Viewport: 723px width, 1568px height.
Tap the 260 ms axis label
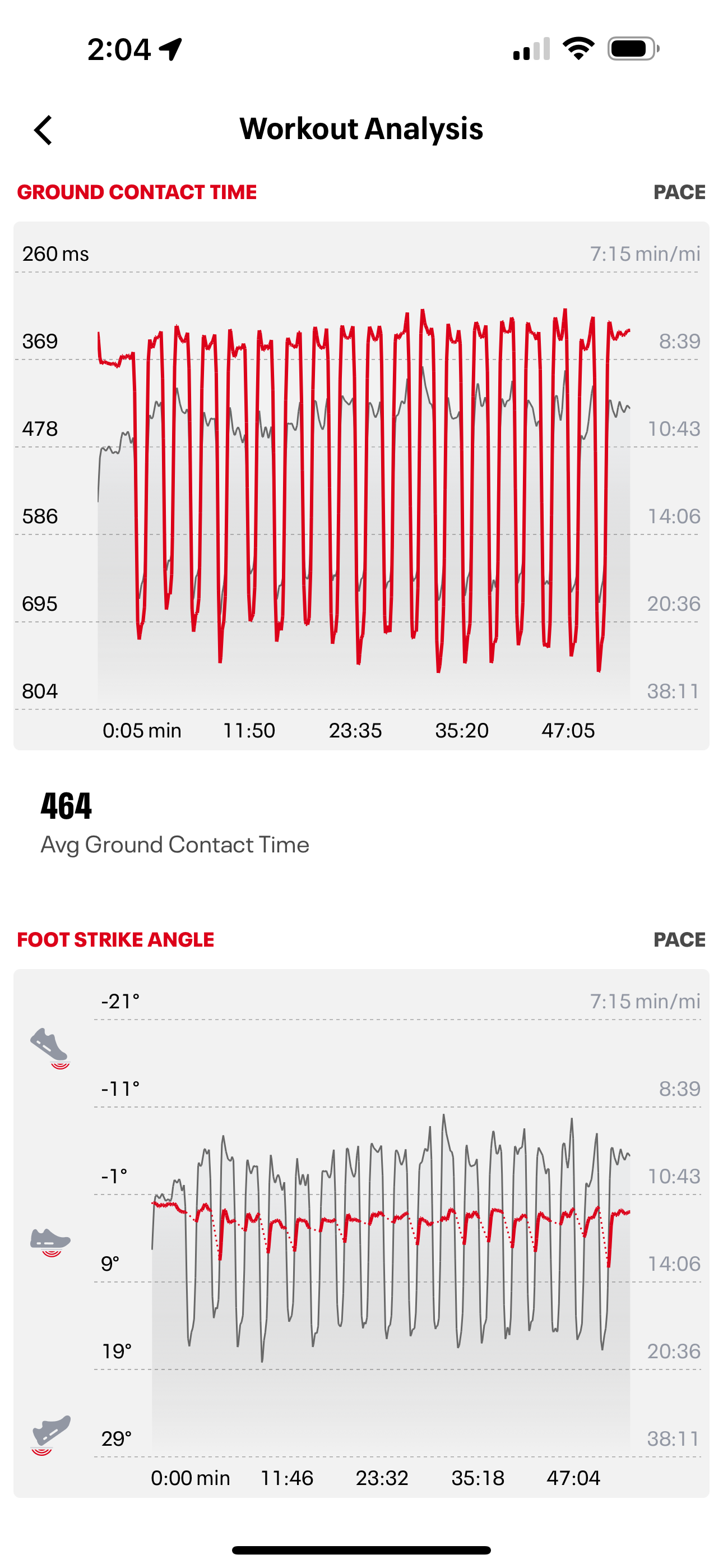pos(55,254)
